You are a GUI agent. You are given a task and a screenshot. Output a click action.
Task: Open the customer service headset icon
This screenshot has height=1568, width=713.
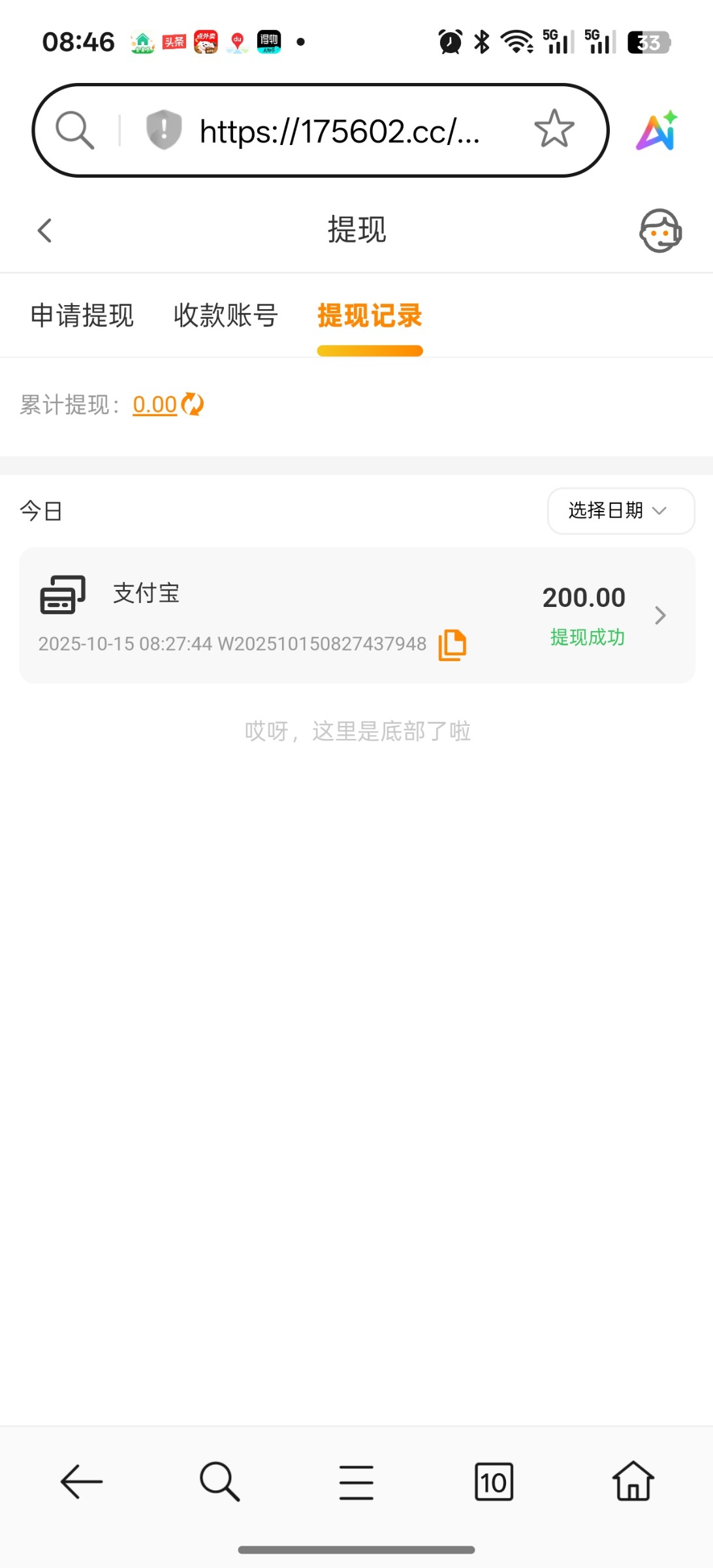pyautogui.click(x=659, y=231)
